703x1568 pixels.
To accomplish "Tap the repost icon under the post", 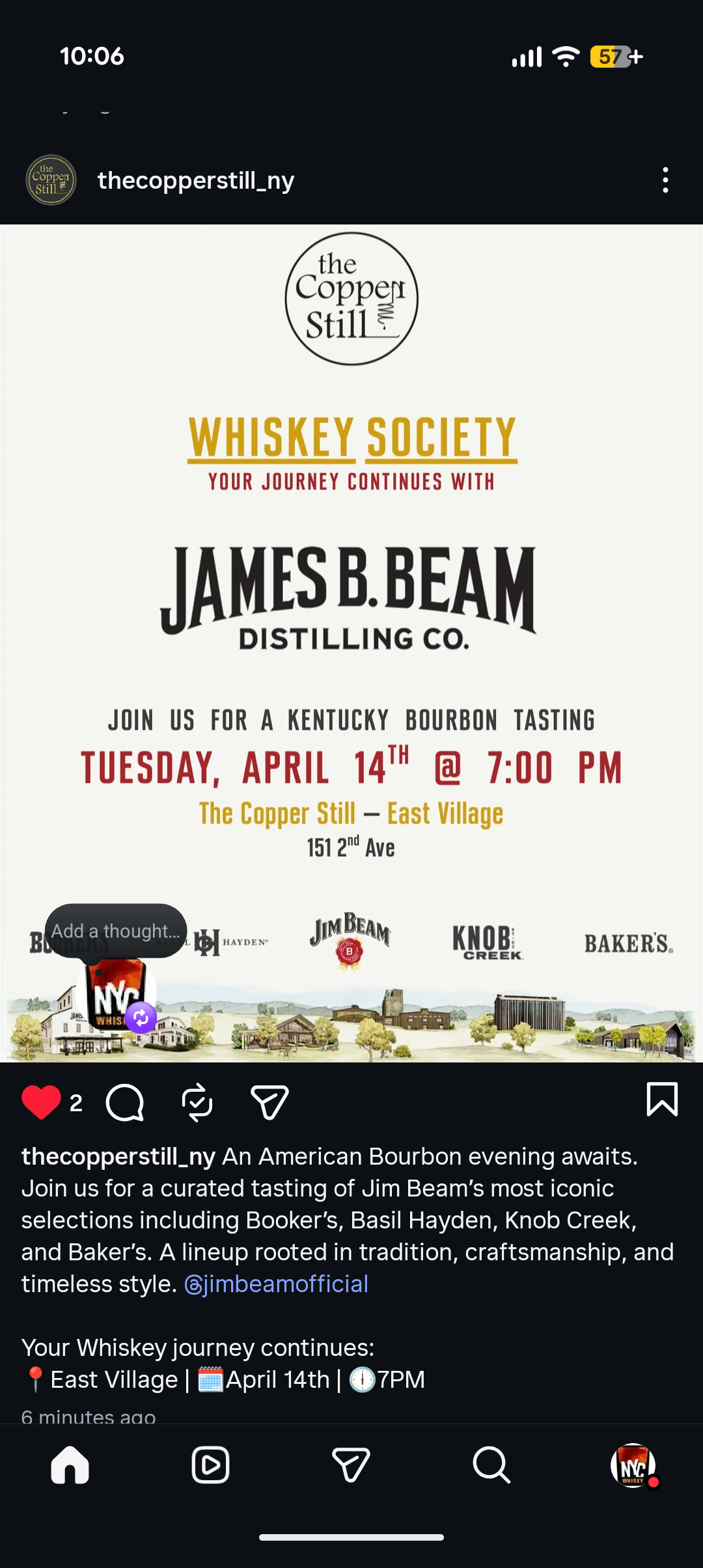I will tap(197, 1102).
